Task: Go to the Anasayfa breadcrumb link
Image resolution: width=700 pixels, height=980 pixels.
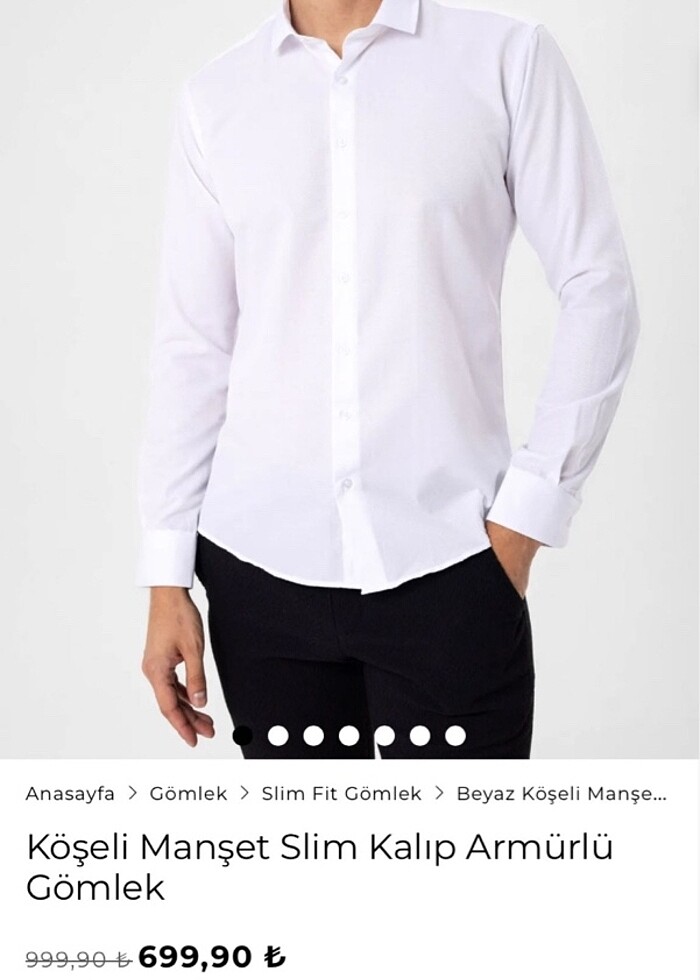Action: point(70,794)
